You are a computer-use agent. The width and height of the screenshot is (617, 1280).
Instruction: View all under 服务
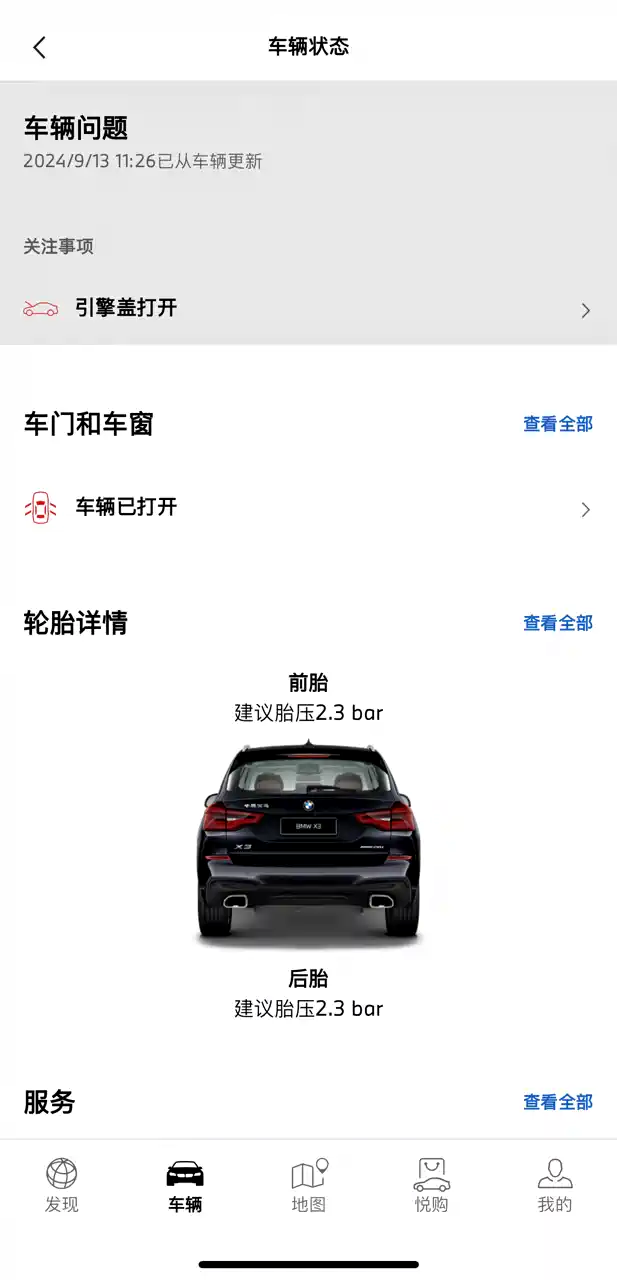[x=557, y=1102]
